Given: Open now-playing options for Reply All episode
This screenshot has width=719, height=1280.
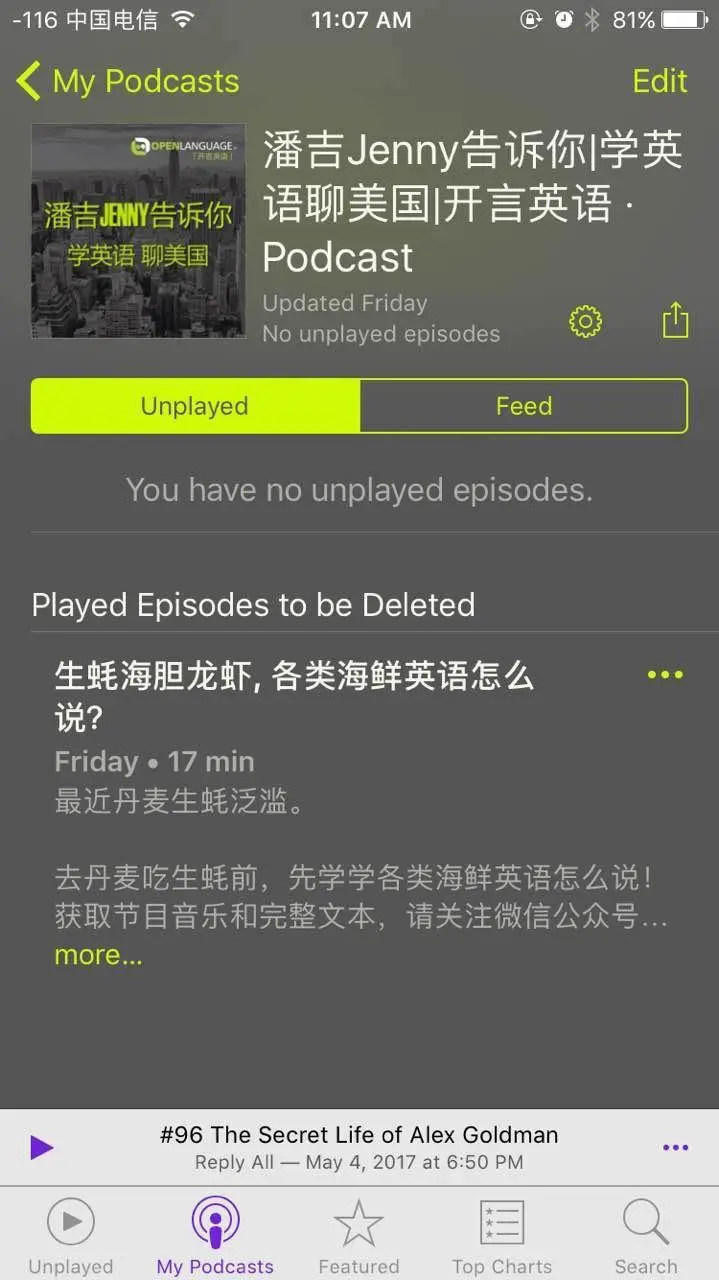Looking at the screenshot, I should [x=676, y=1147].
